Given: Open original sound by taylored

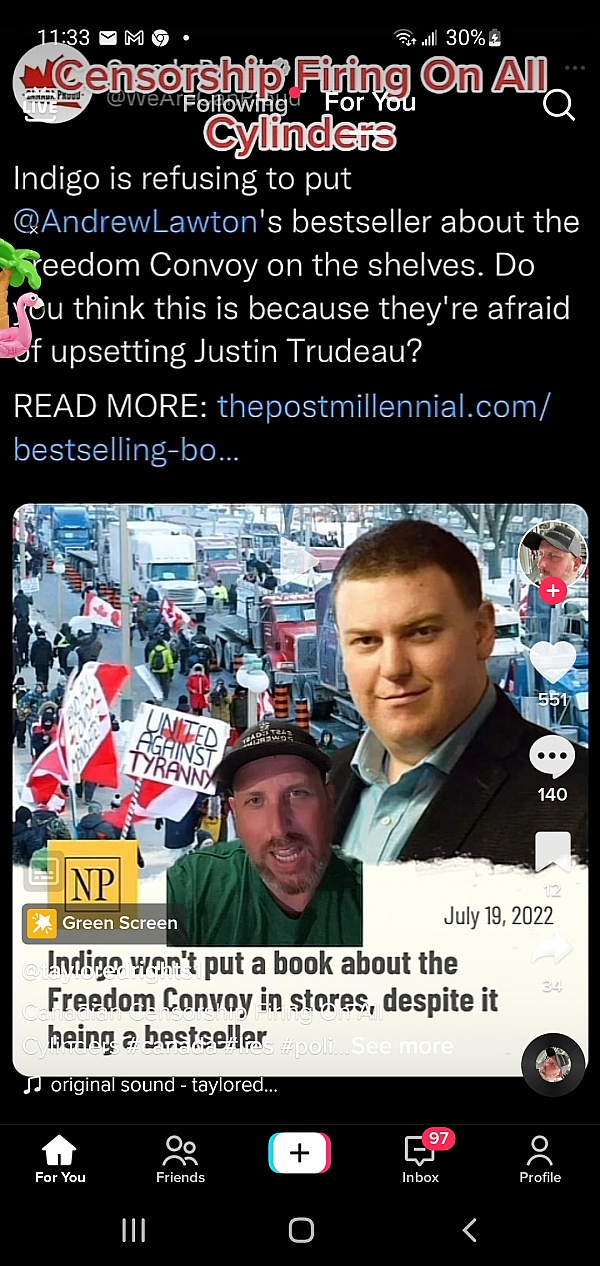Looking at the screenshot, I should coord(160,1085).
